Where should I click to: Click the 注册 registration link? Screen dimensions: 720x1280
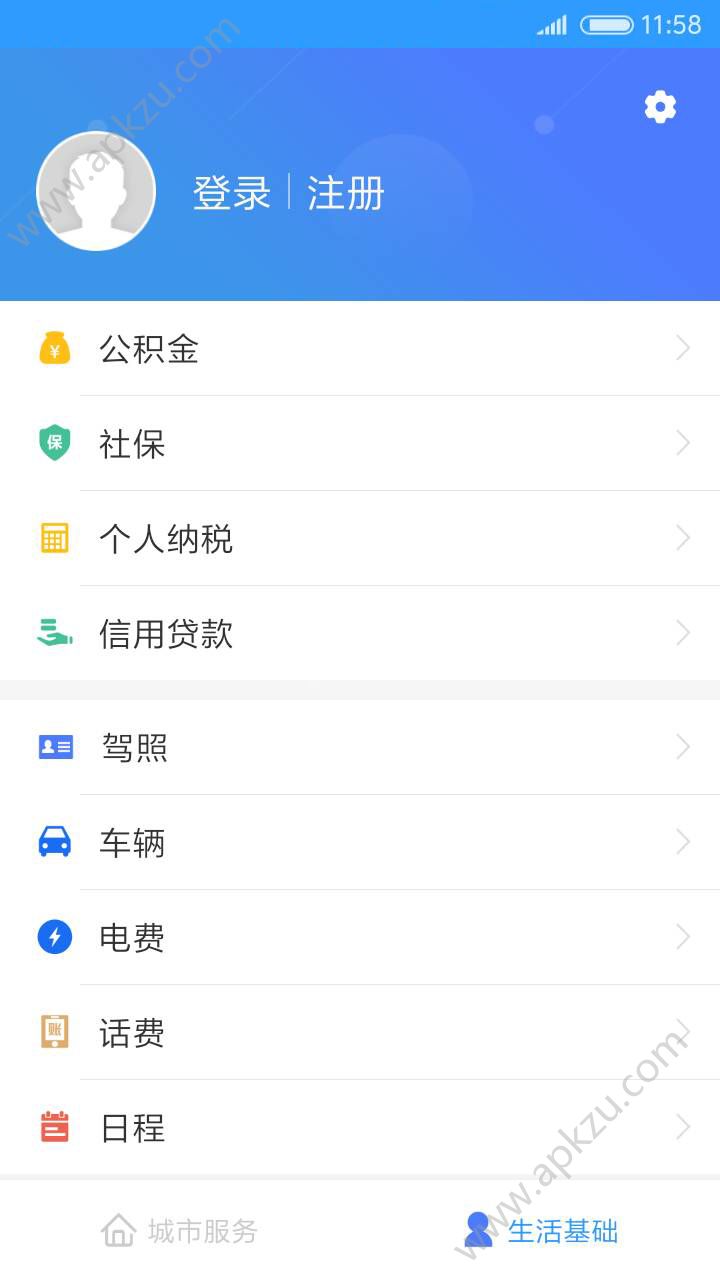click(x=347, y=194)
